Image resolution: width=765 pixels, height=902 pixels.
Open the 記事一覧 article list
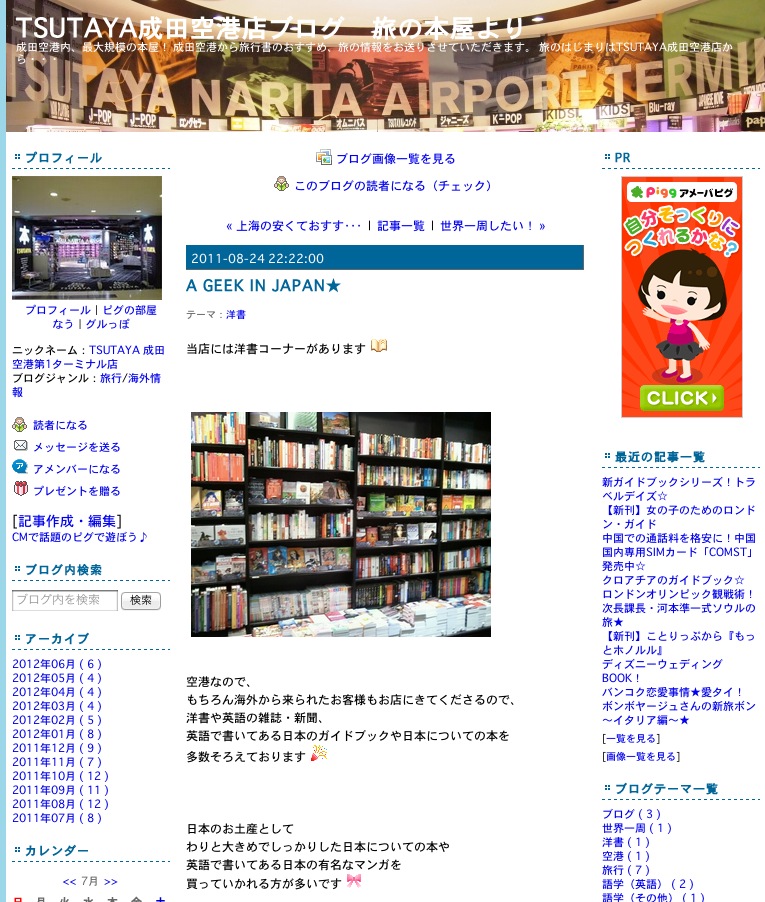click(401, 226)
